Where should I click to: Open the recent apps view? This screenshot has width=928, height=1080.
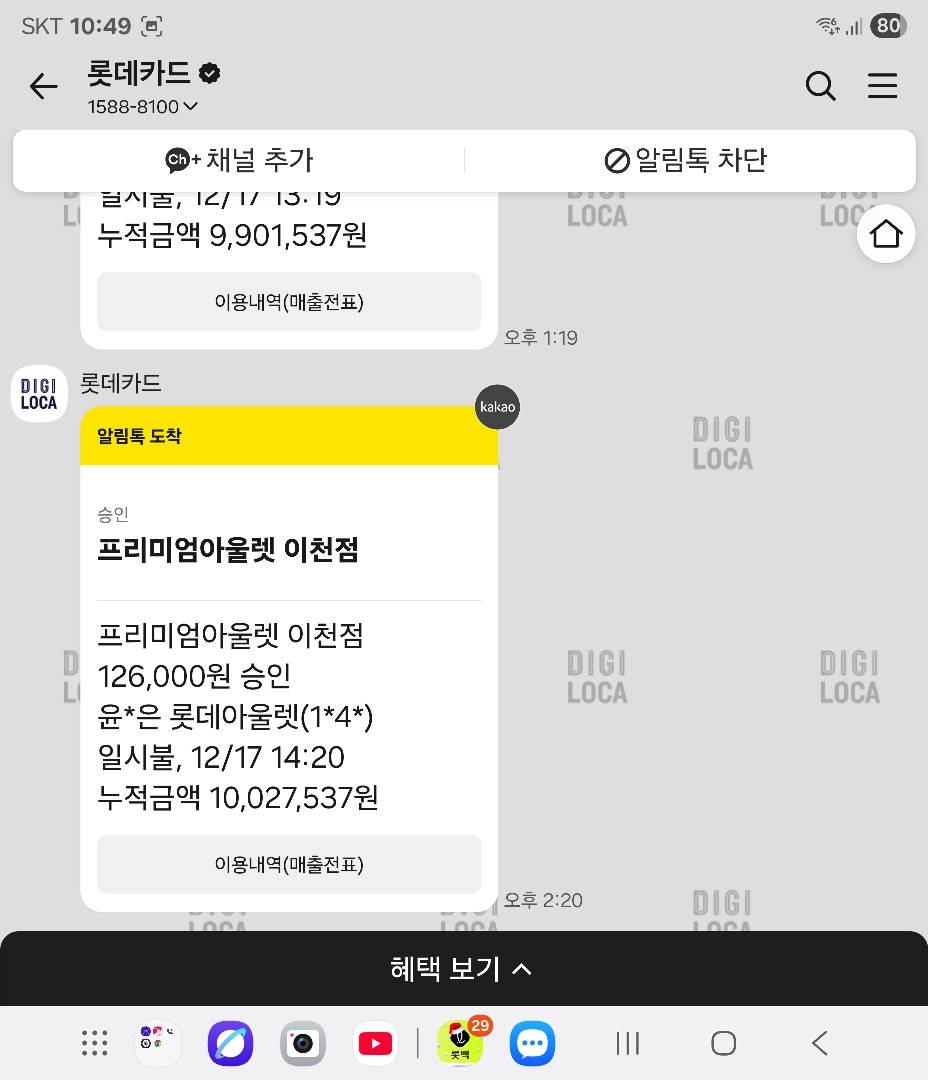(628, 1044)
